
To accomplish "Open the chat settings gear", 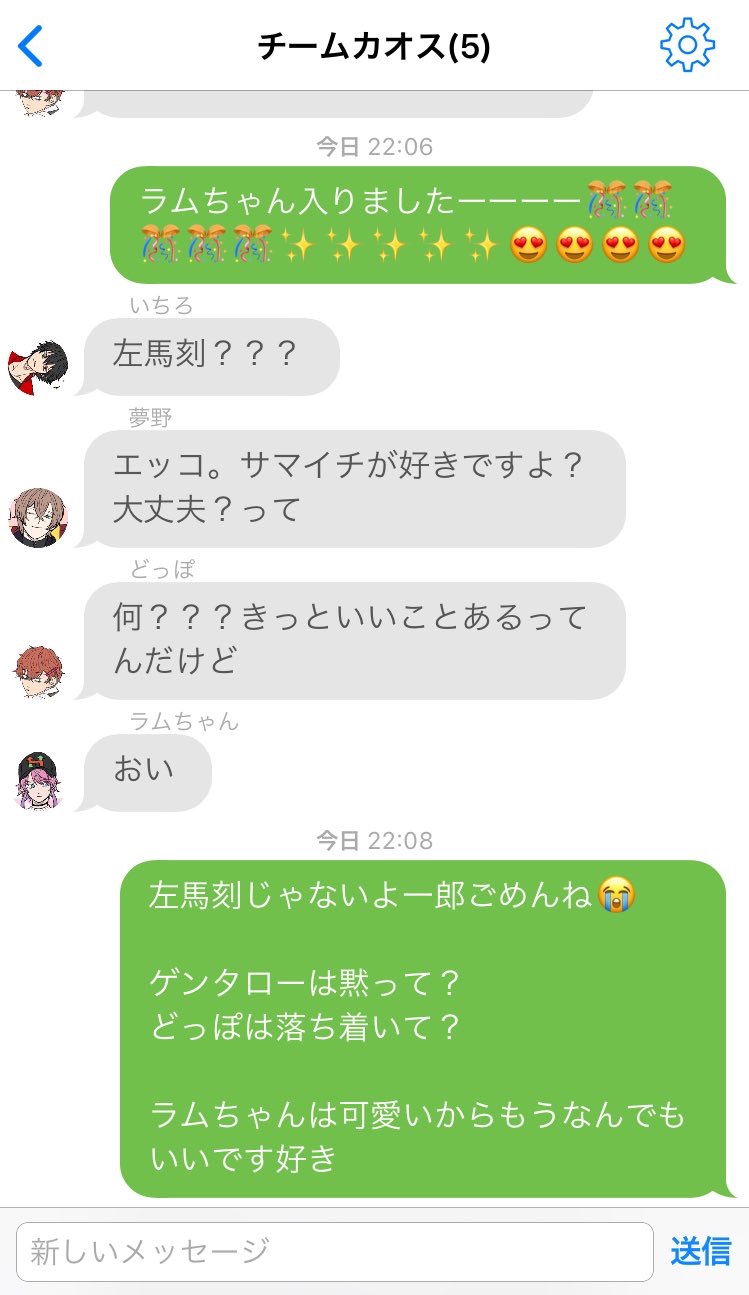I will [687, 45].
